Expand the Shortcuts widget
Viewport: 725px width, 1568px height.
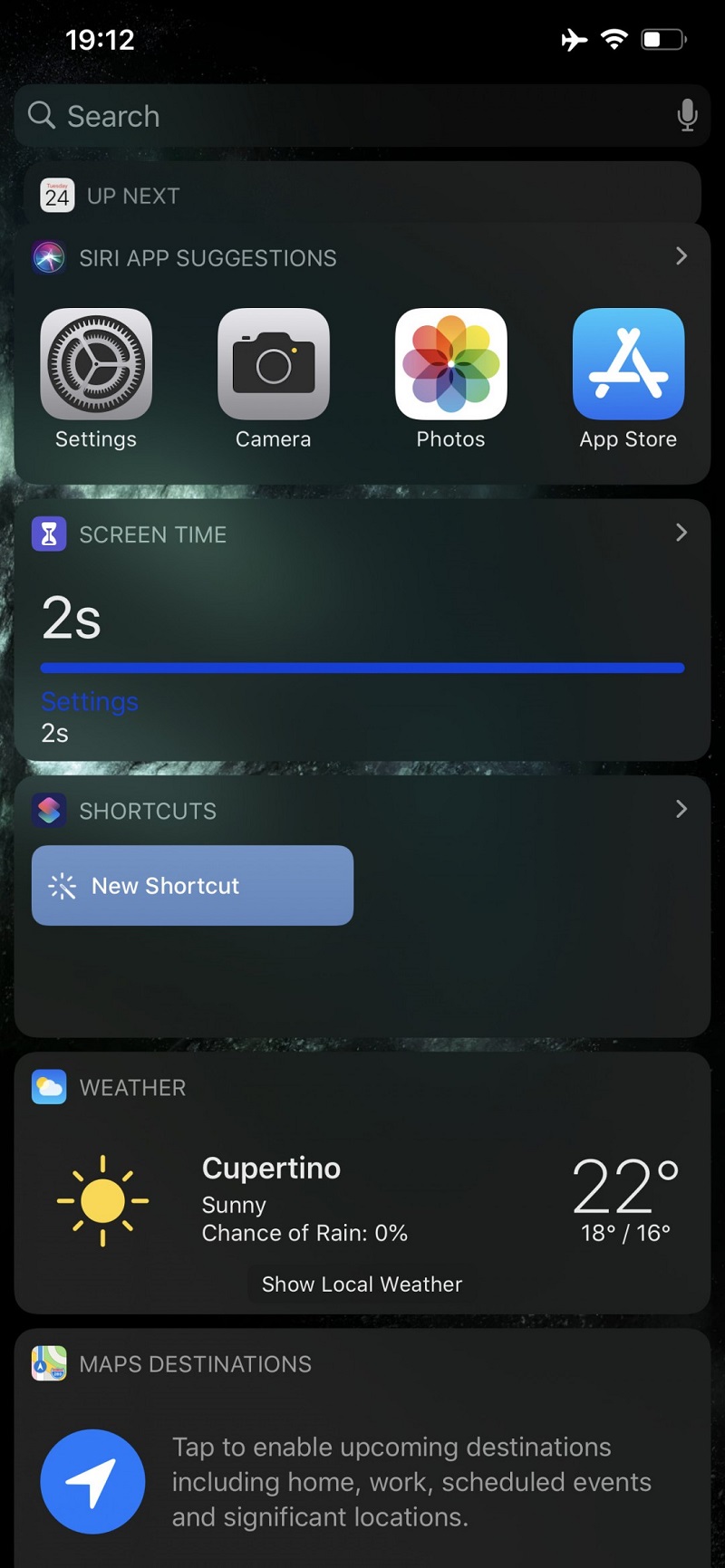pos(681,810)
